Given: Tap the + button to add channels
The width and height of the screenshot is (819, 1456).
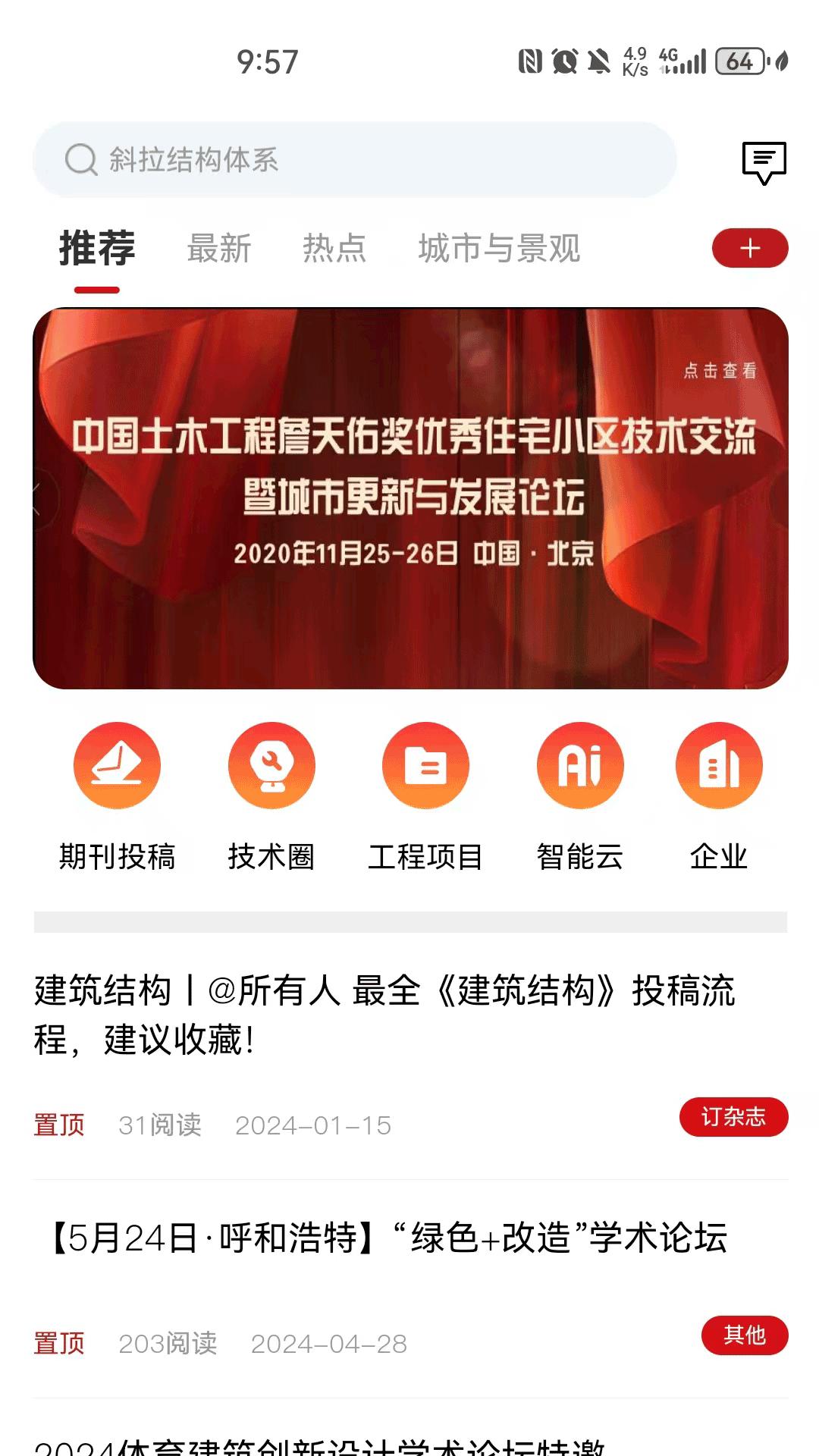Looking at the screenshot, I should [x=750, y=248].
